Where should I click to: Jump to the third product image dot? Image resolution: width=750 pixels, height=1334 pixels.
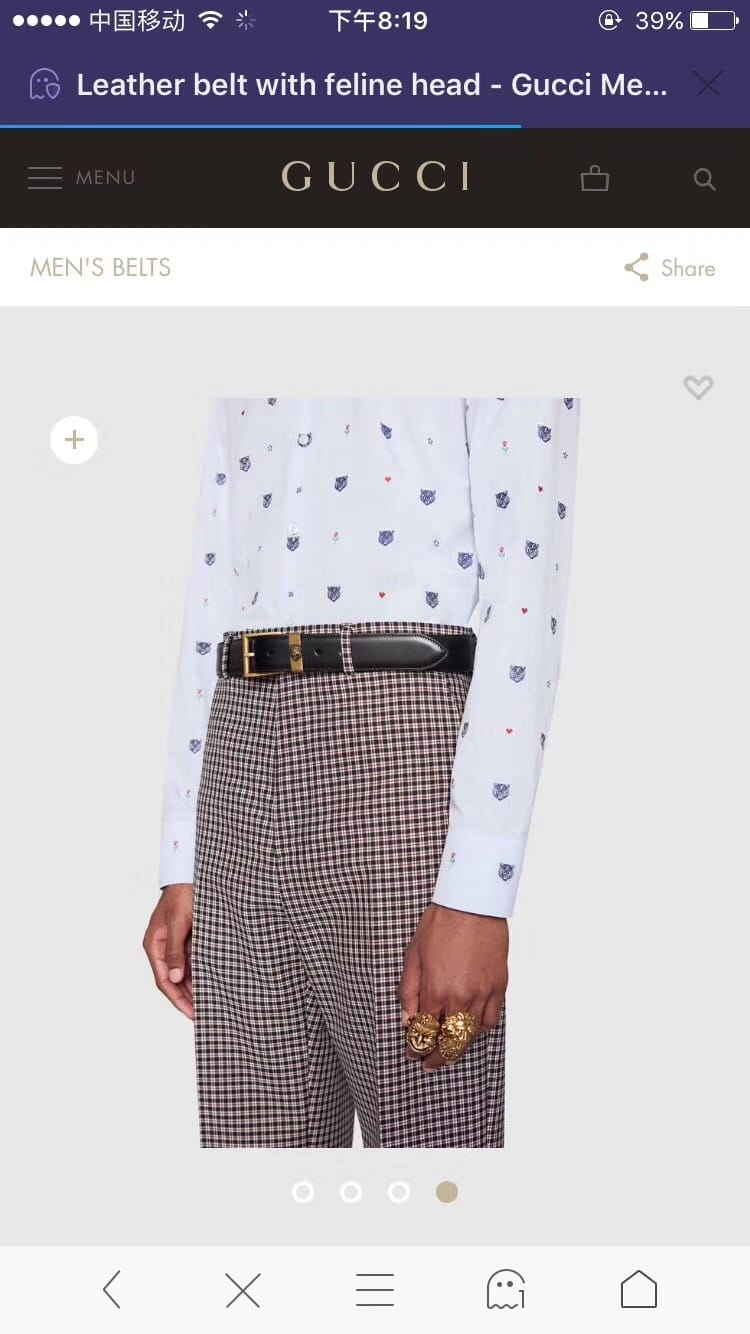399,1192
